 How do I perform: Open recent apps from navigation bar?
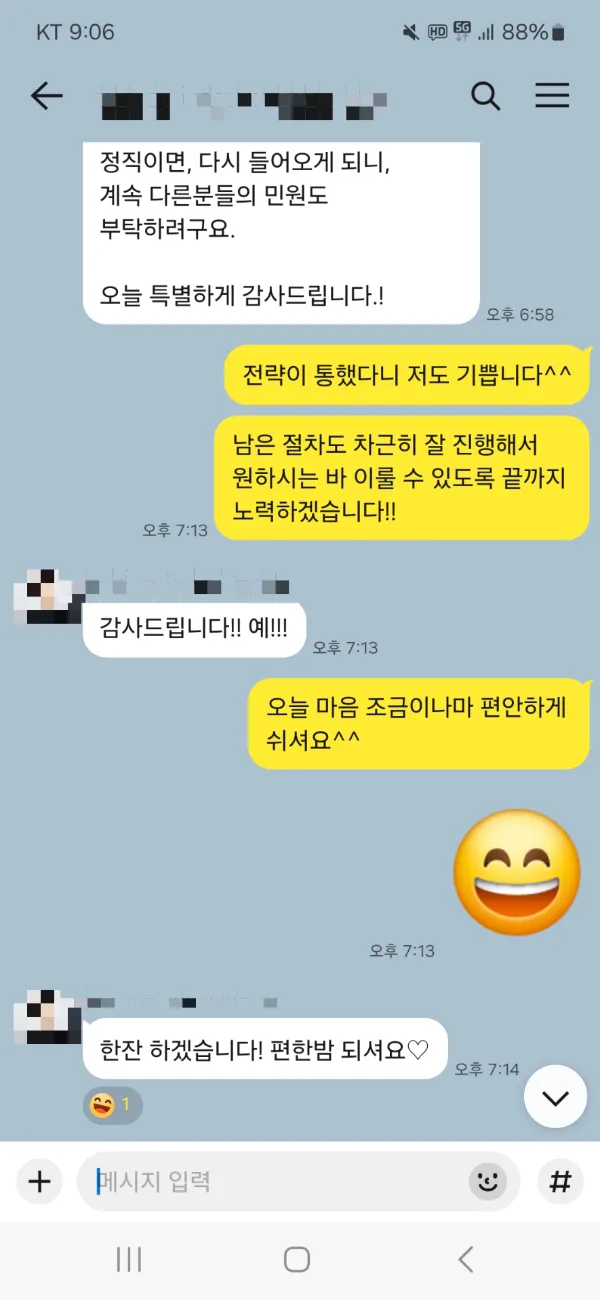(129, 1259)
